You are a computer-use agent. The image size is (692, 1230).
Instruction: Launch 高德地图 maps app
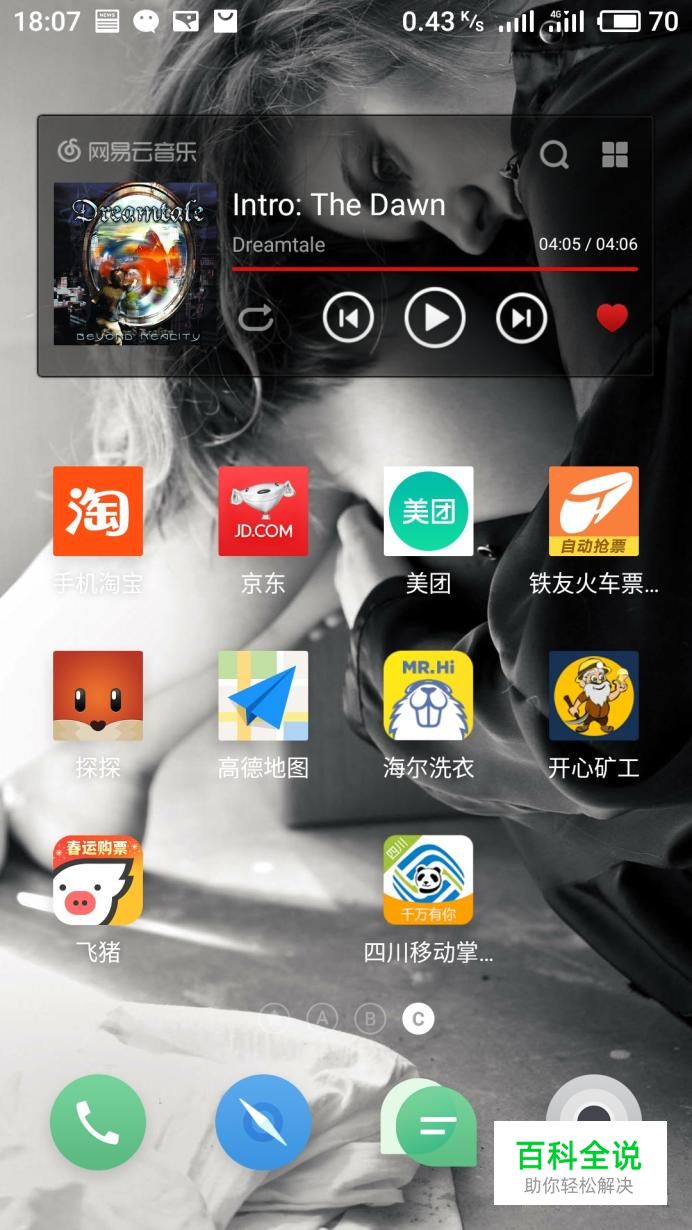[x=263, y=695]
